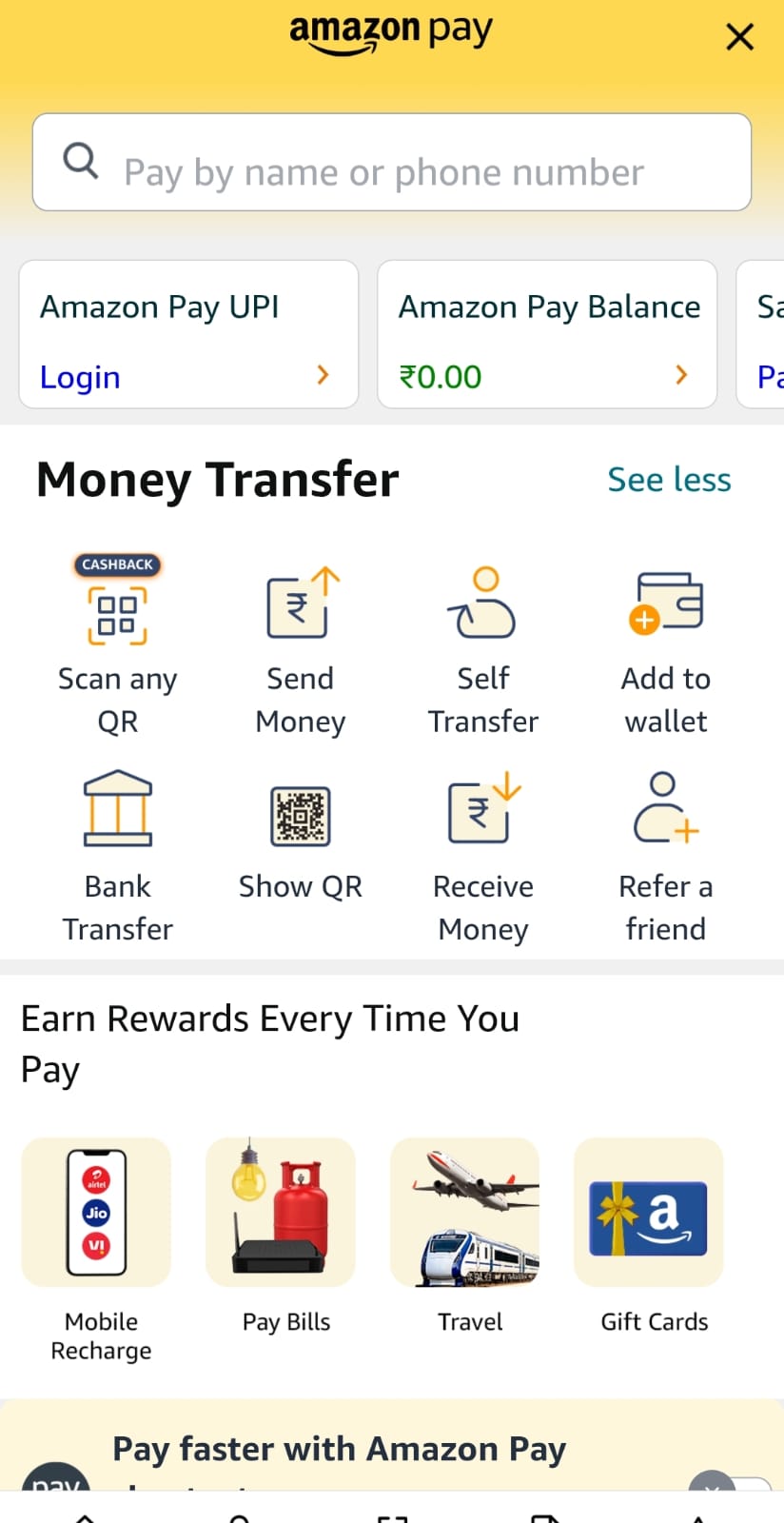Dismiss the Pay faster banner

pos(712,1482)
